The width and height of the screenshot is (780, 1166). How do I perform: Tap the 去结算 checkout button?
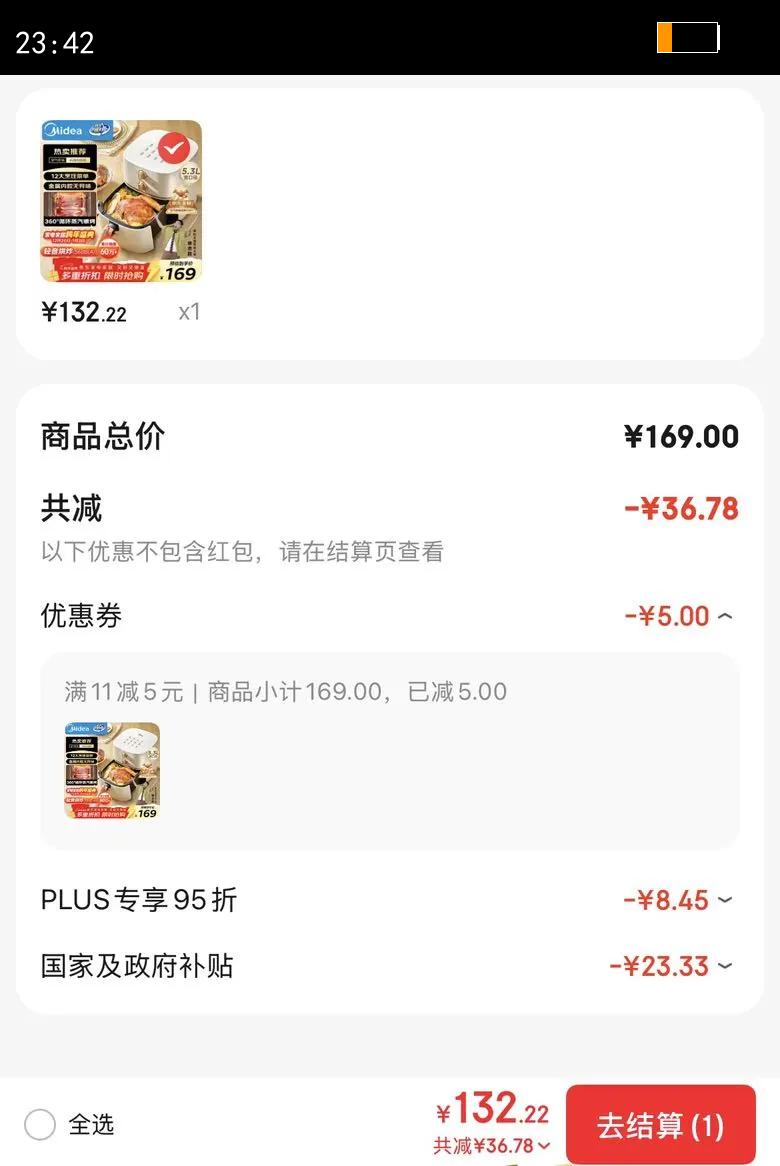click(x=660, y=1125)
